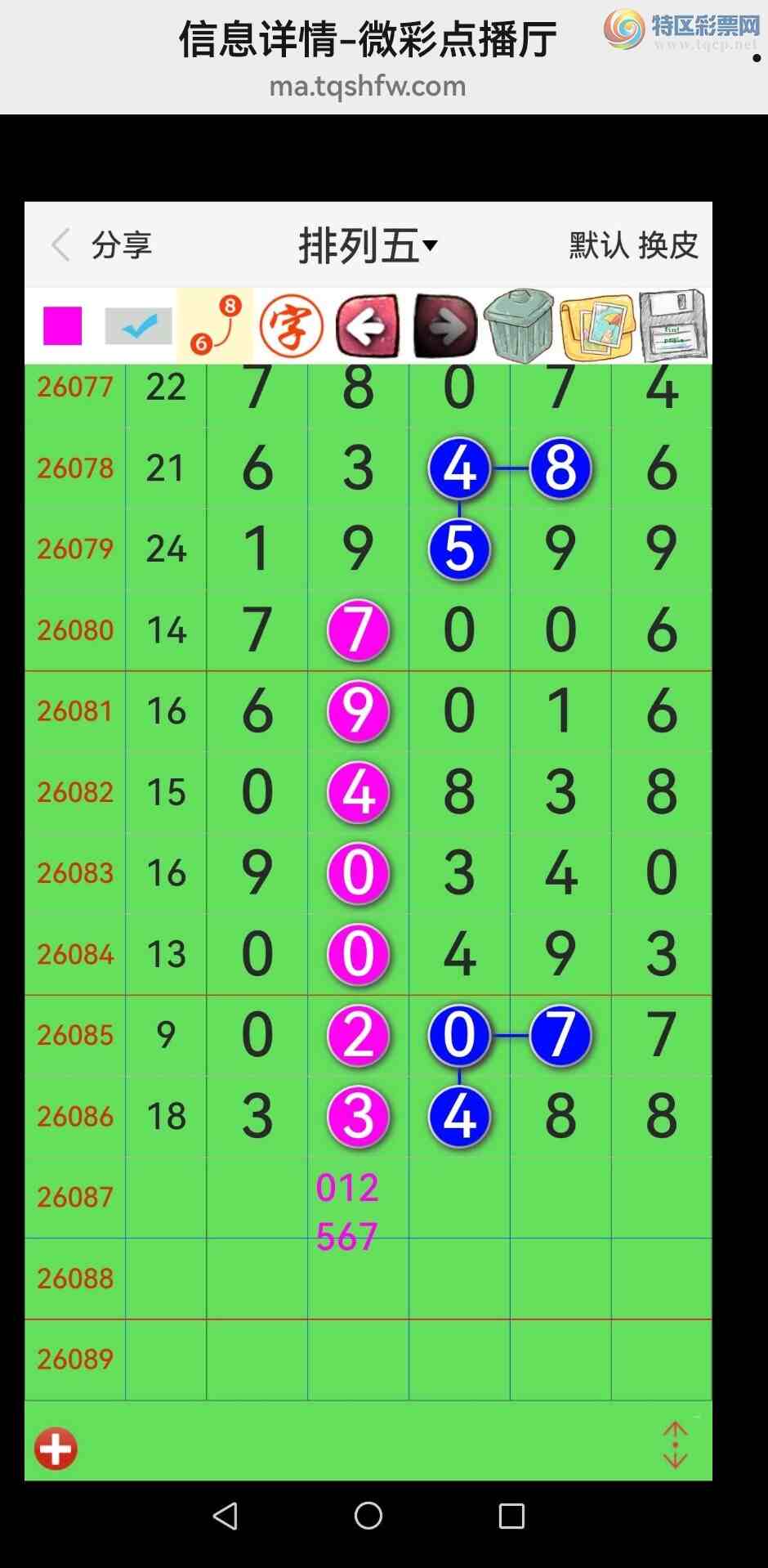This screenshot has width=768, height=1568.
Task: Open the posted lottery chart picture
Action: click(x=368, y=840)
